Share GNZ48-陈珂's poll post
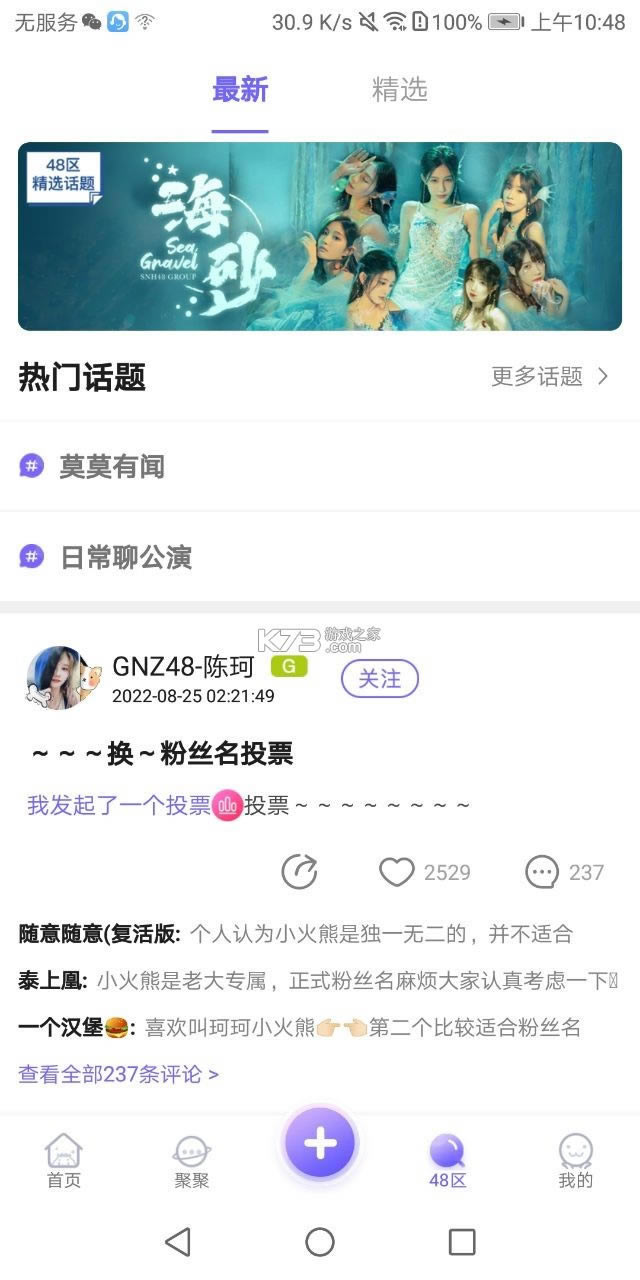This screenshot has width=640, height=1280. [x=299, y=872]
